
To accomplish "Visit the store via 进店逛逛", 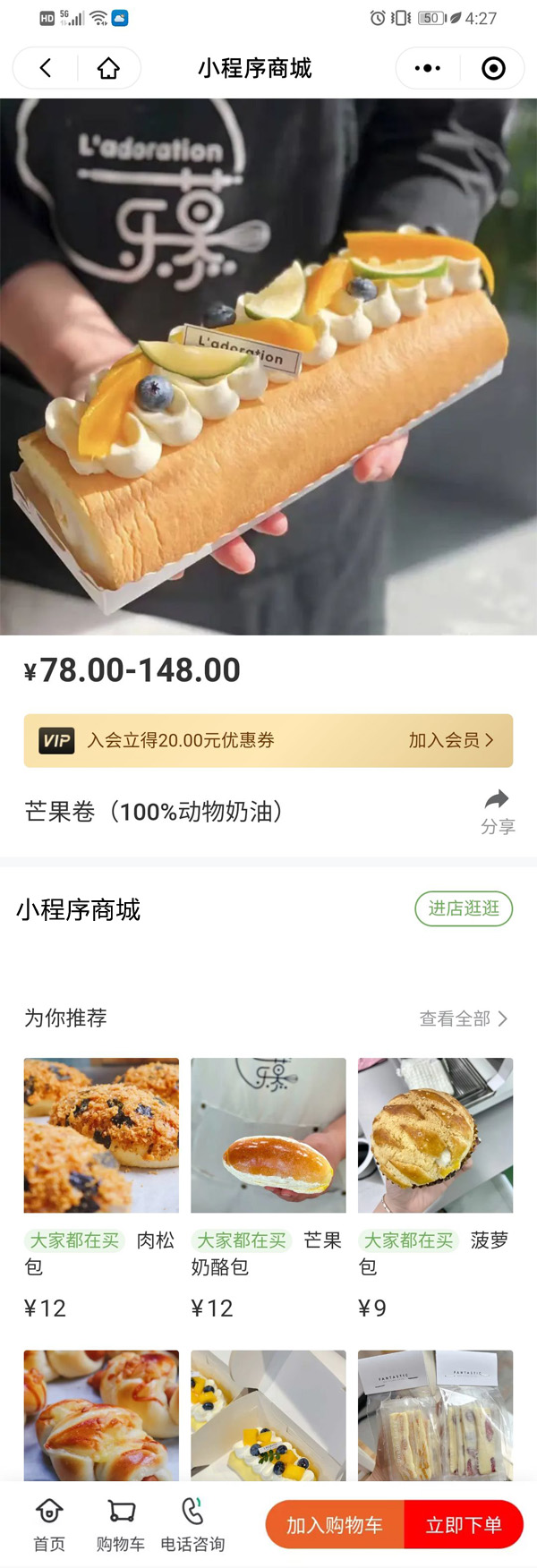I will point(463,908).
